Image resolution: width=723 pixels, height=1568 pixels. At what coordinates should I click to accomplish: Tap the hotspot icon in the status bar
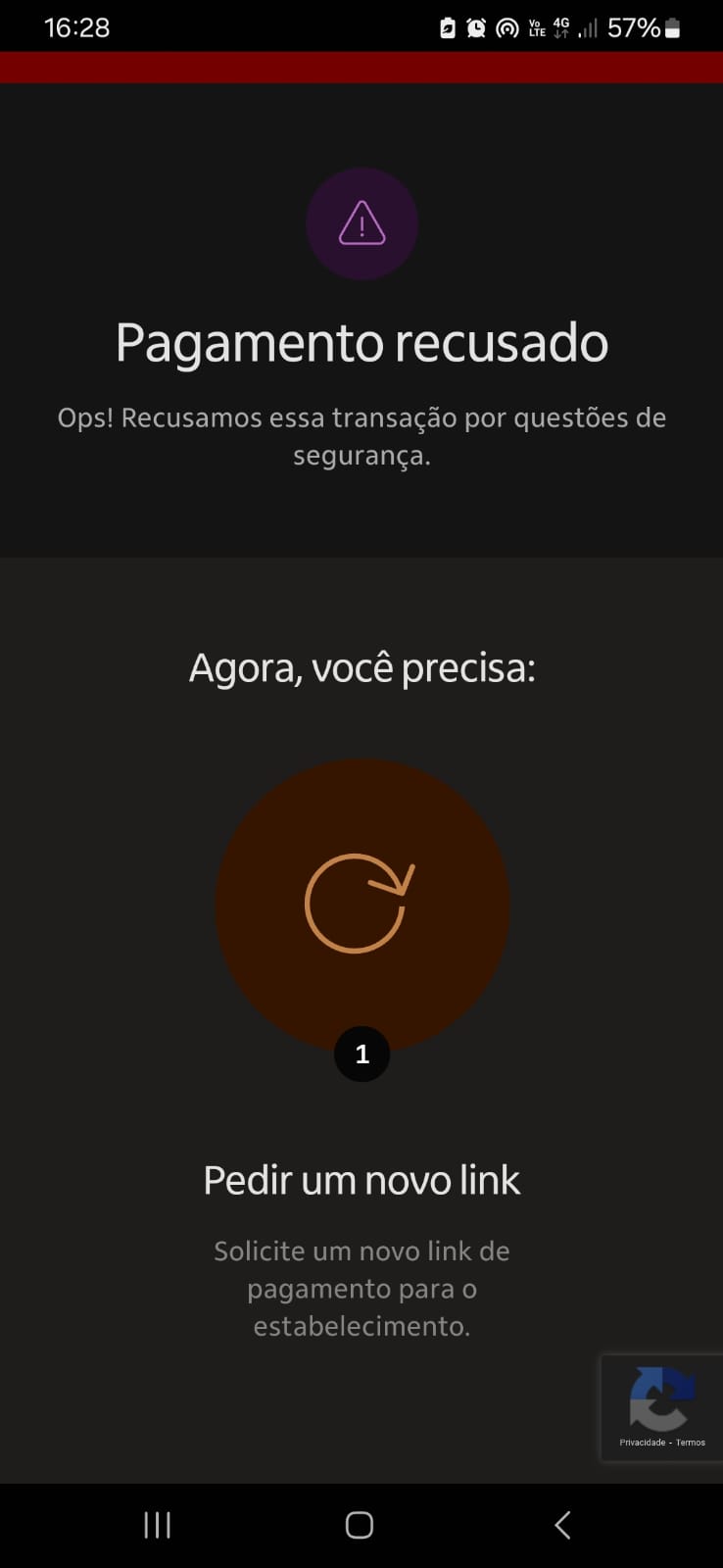[x=506, y=26]
